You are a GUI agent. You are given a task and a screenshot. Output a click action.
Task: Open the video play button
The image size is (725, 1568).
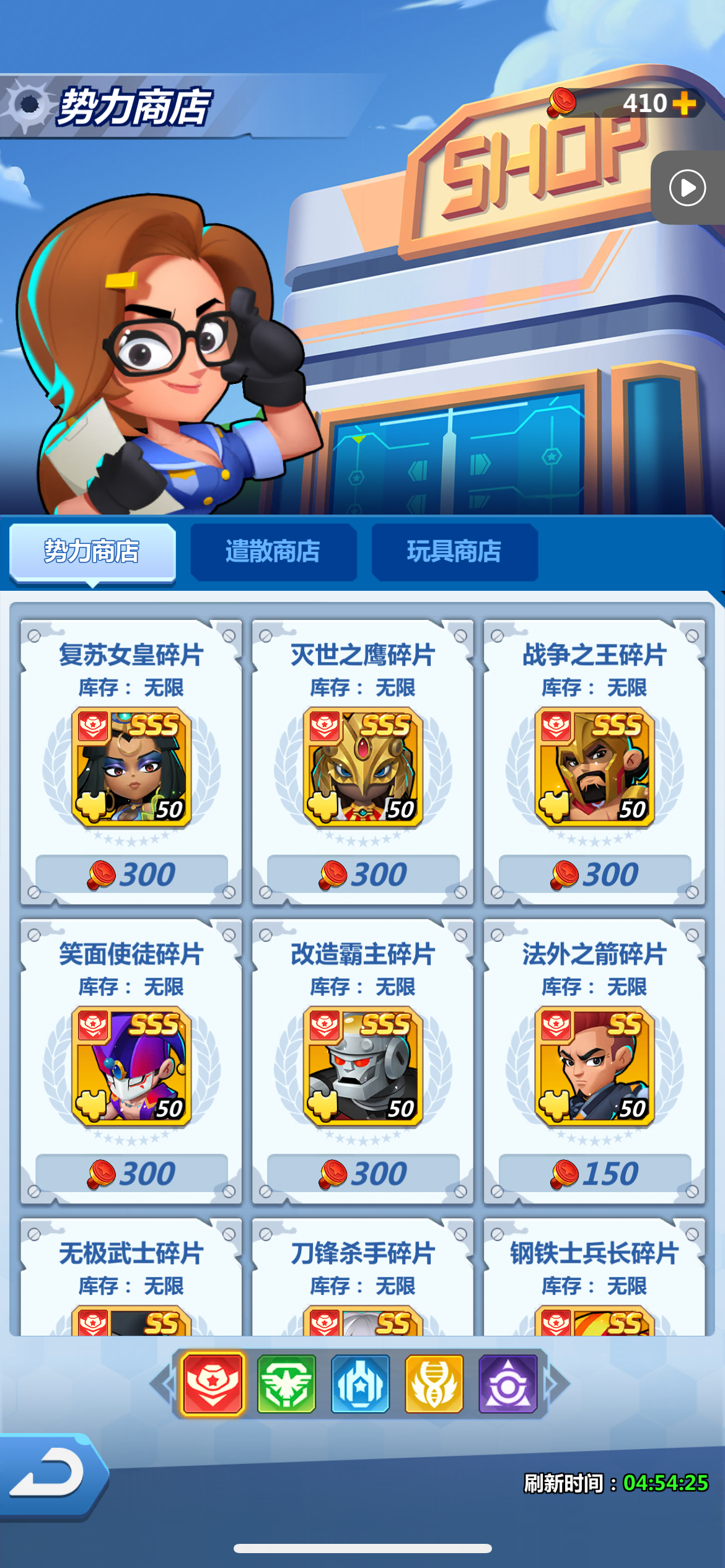click(x=688, y=188)
